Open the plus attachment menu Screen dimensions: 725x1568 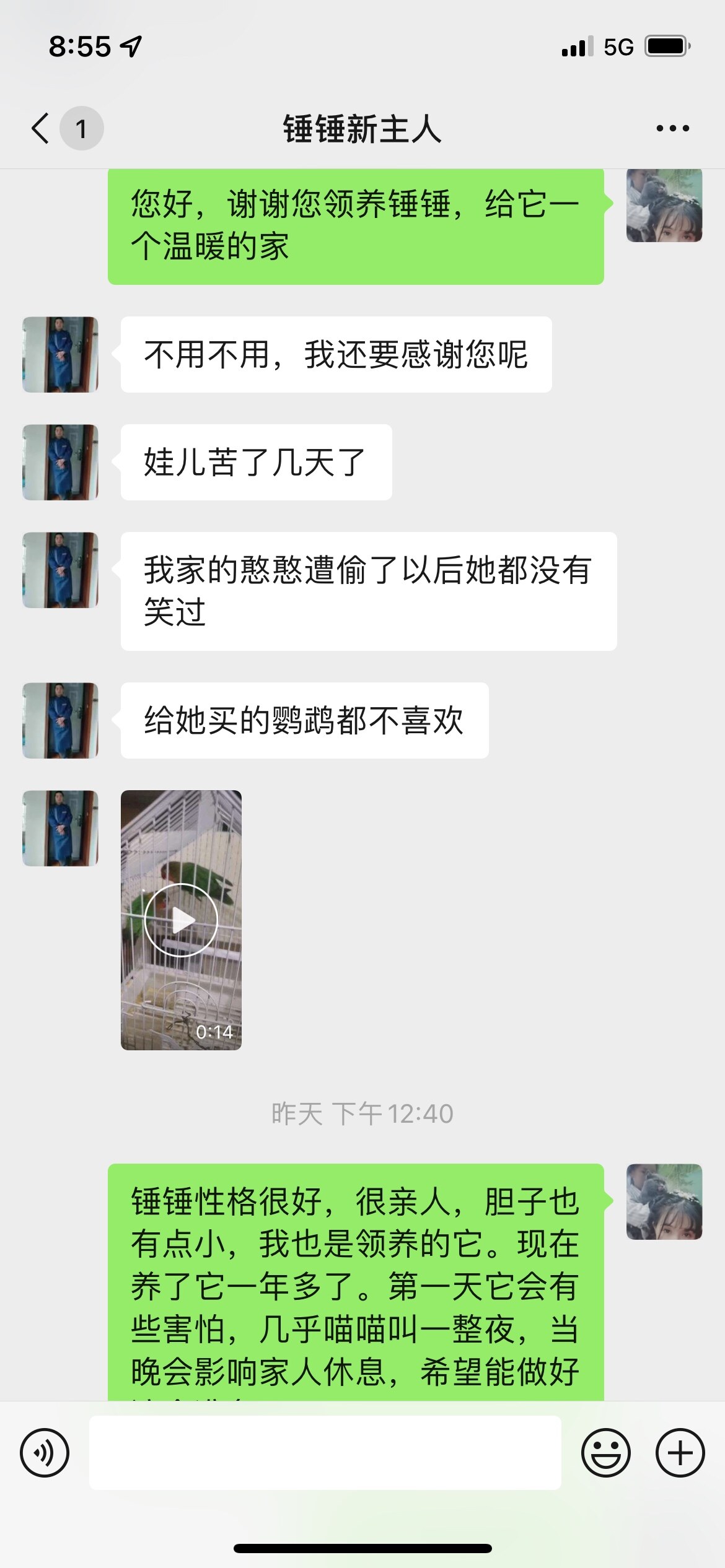pyautogui.click(x=680, y=1452)
